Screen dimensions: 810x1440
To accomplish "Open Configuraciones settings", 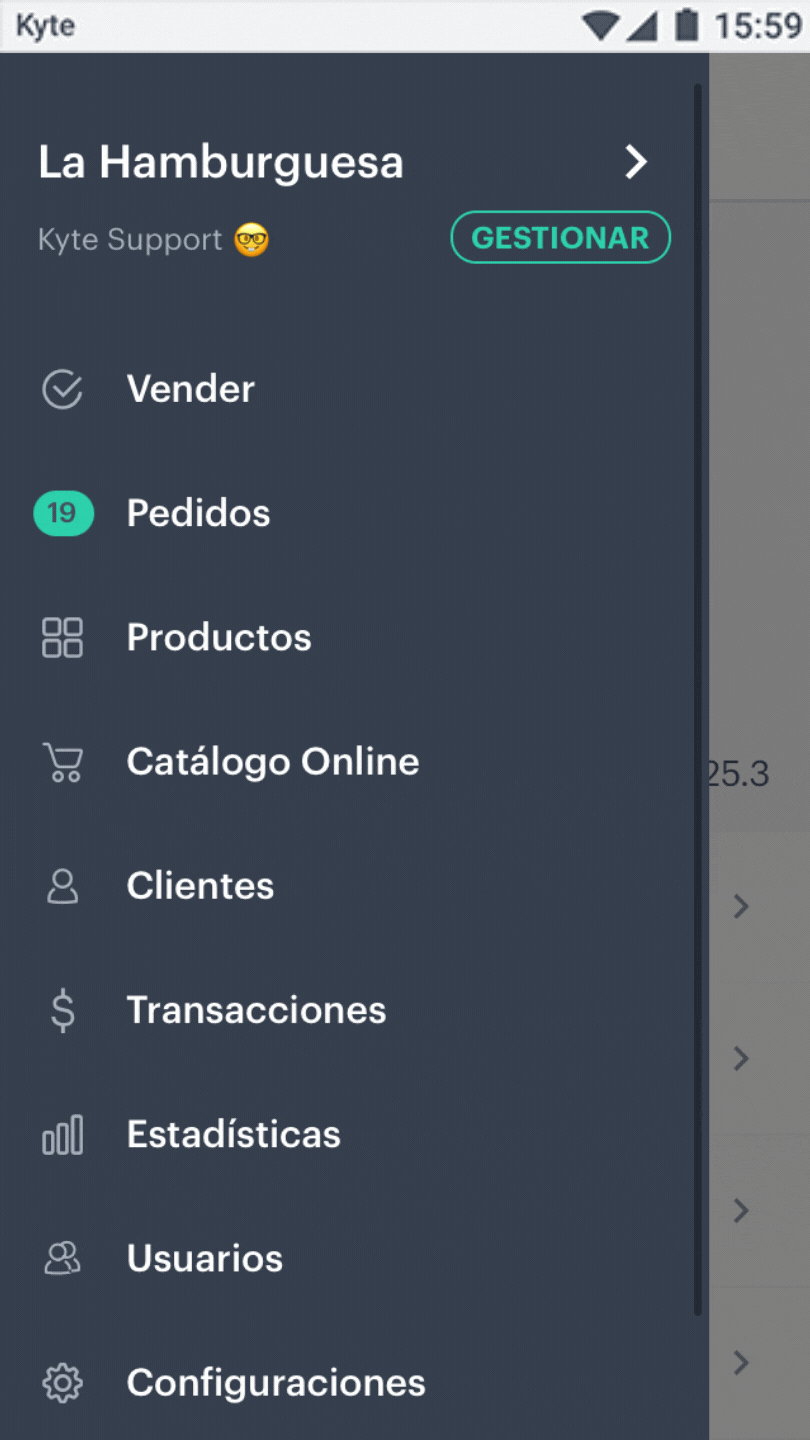I will [275, 1383].
